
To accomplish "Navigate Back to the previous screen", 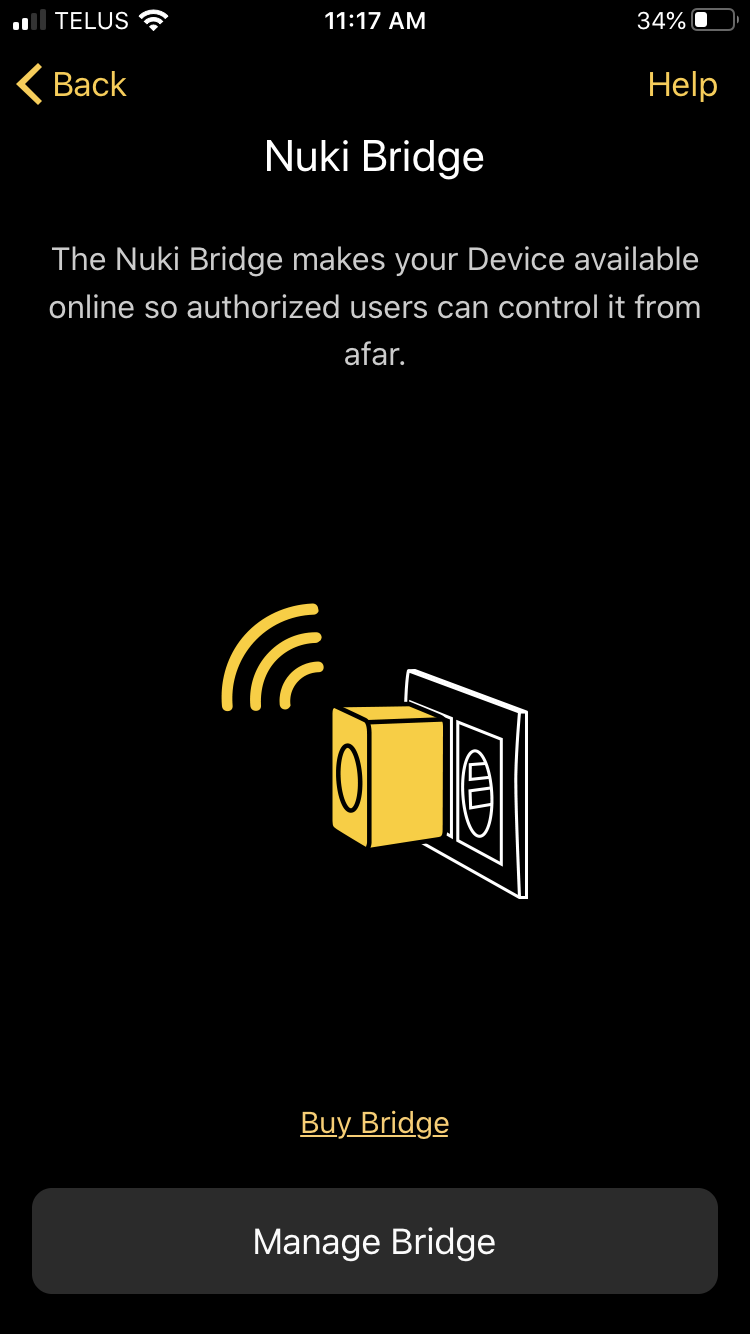I will tap(70, 85).
